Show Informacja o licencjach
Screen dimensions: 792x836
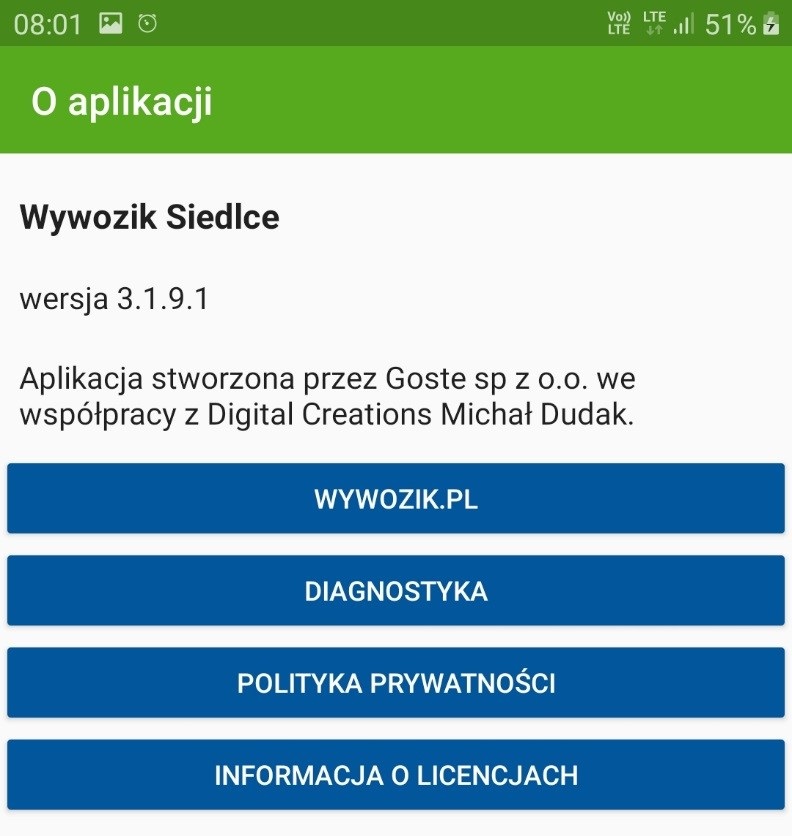396,775
